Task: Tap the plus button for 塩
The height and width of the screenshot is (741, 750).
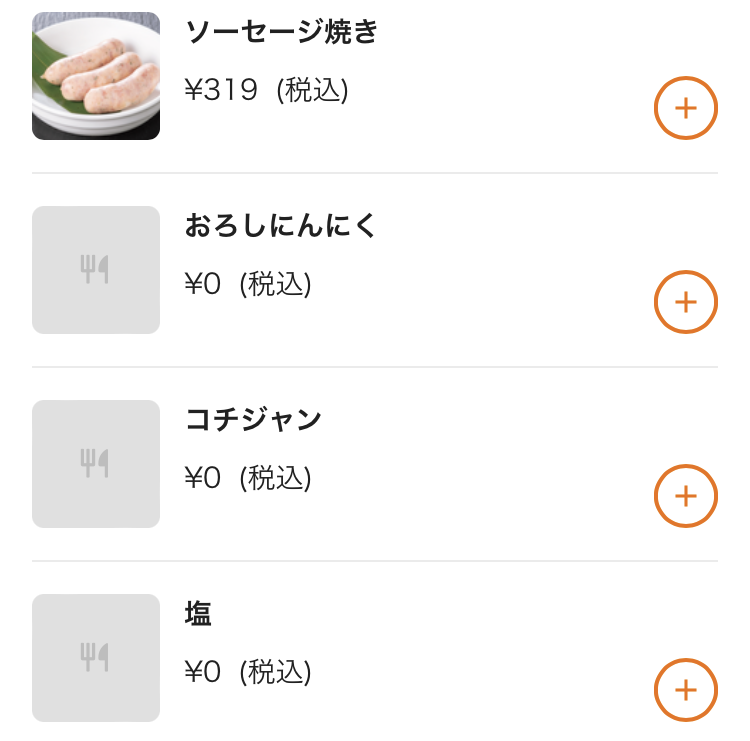Action: tap(685, 690)
